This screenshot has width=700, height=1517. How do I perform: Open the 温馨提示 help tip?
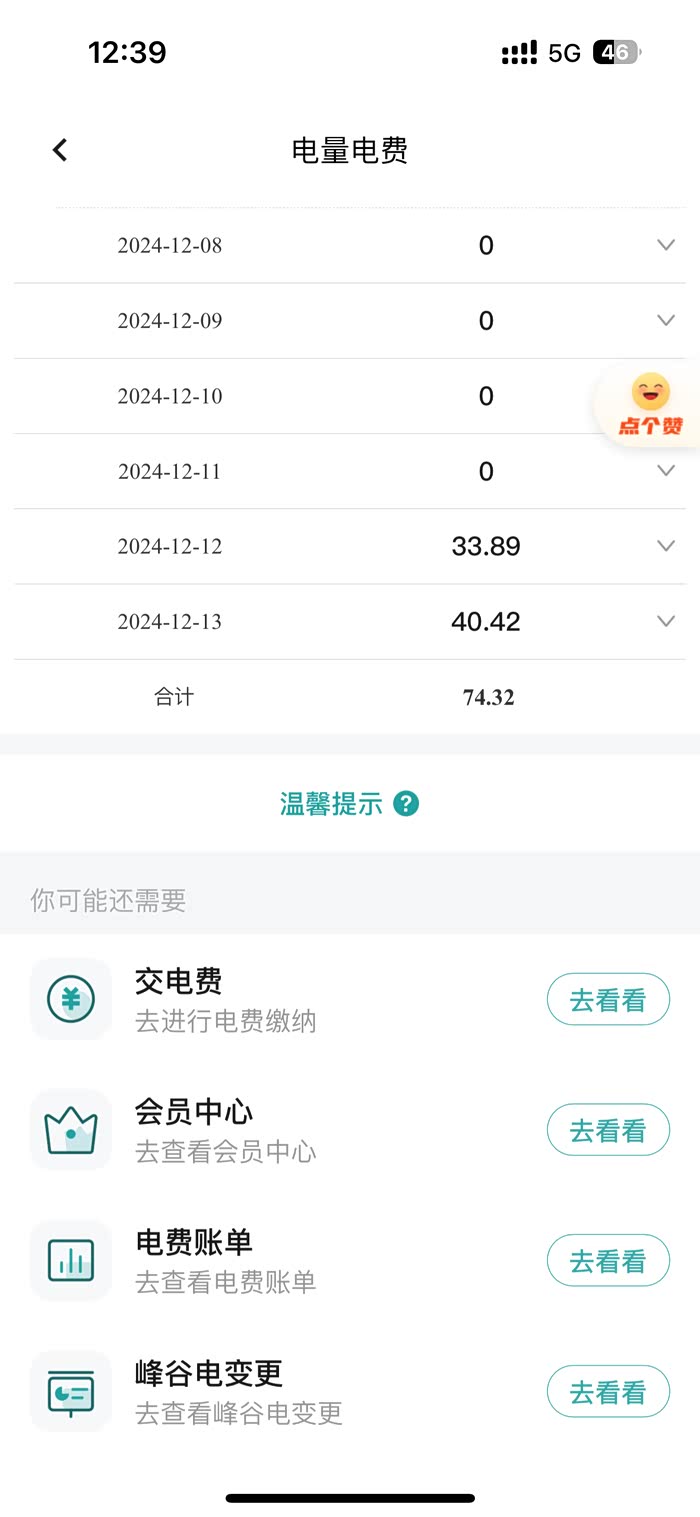pos(349,804)
